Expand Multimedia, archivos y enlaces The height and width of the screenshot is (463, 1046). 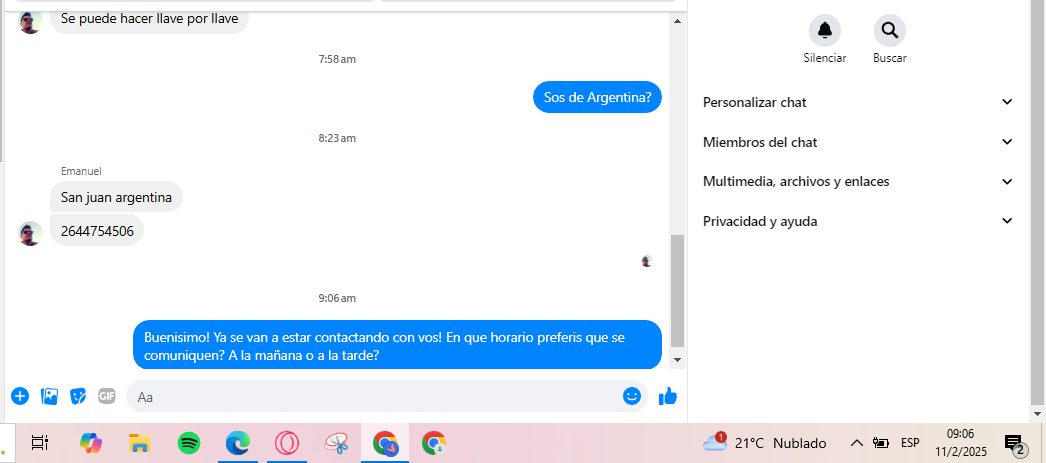(858, 181)
